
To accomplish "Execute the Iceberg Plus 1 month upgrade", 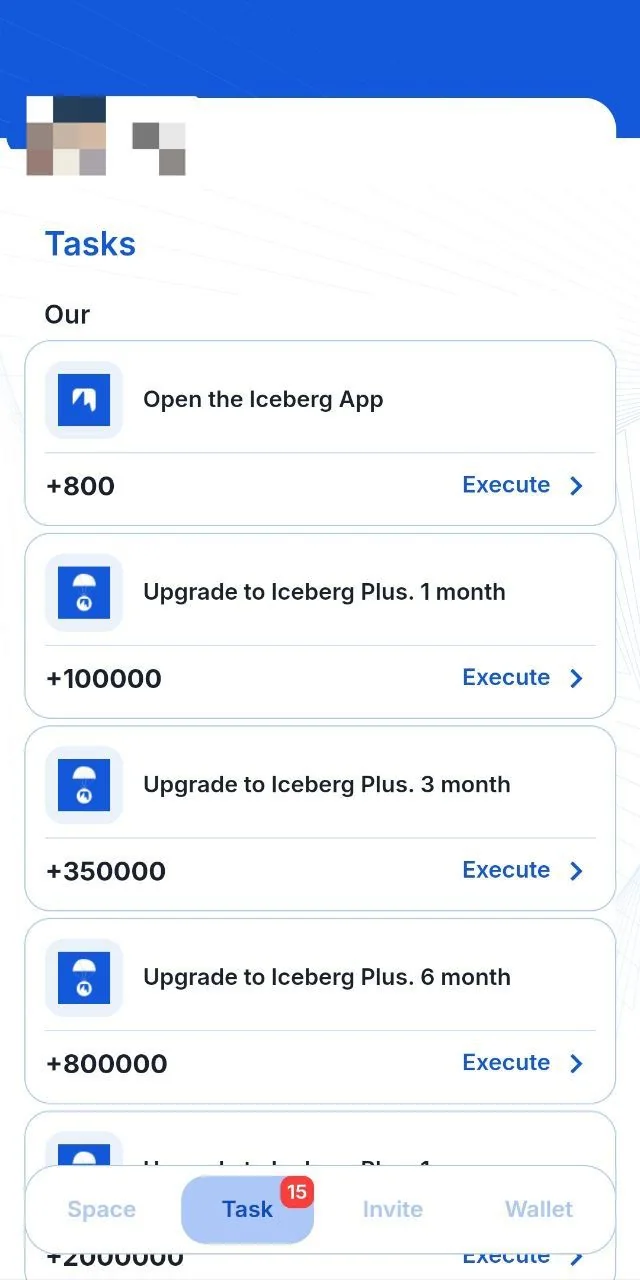I will click(x=522, y=678).
